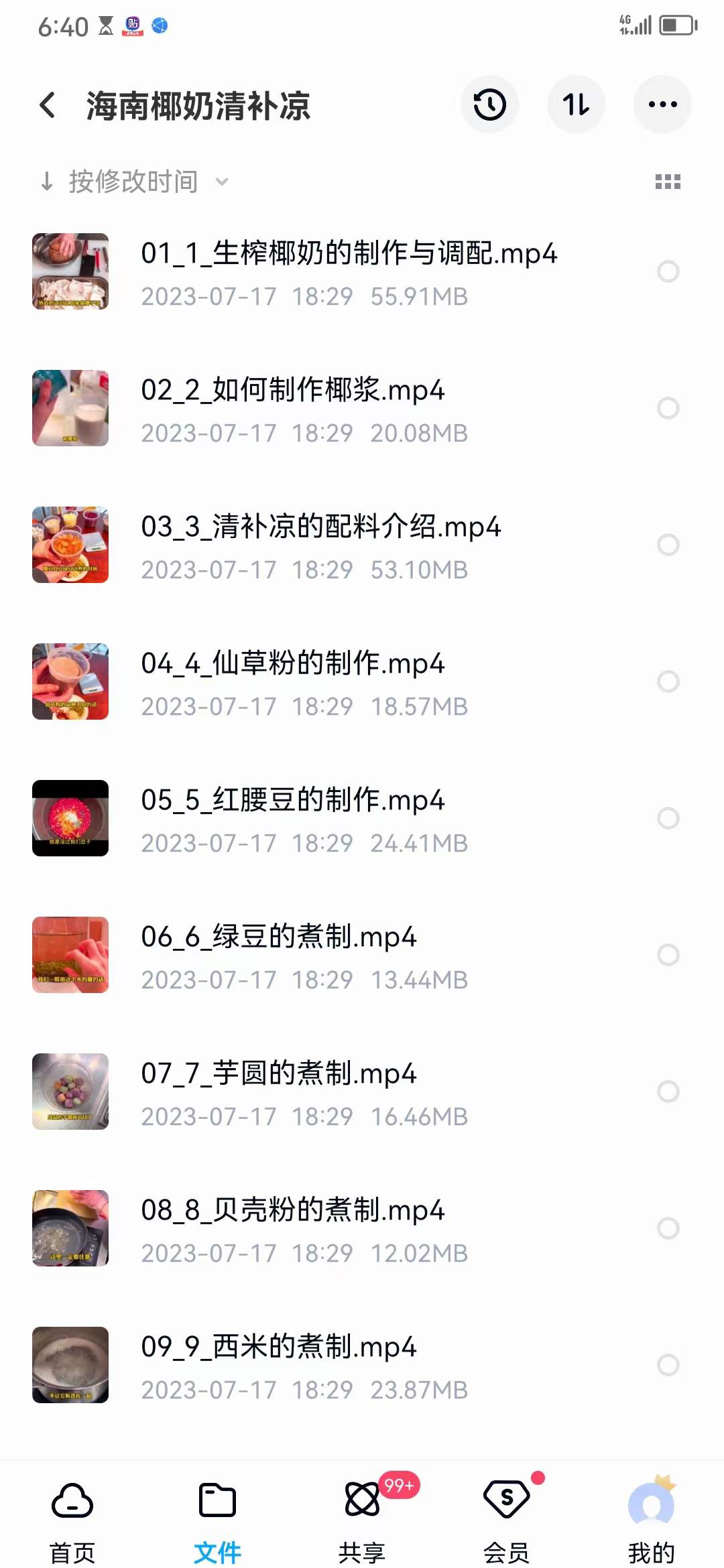Open 04_4_仙草粉的制作.mp4 video
Image resolution: width=724 pixels, height=1568 pixels.
[x=292, y=665]
